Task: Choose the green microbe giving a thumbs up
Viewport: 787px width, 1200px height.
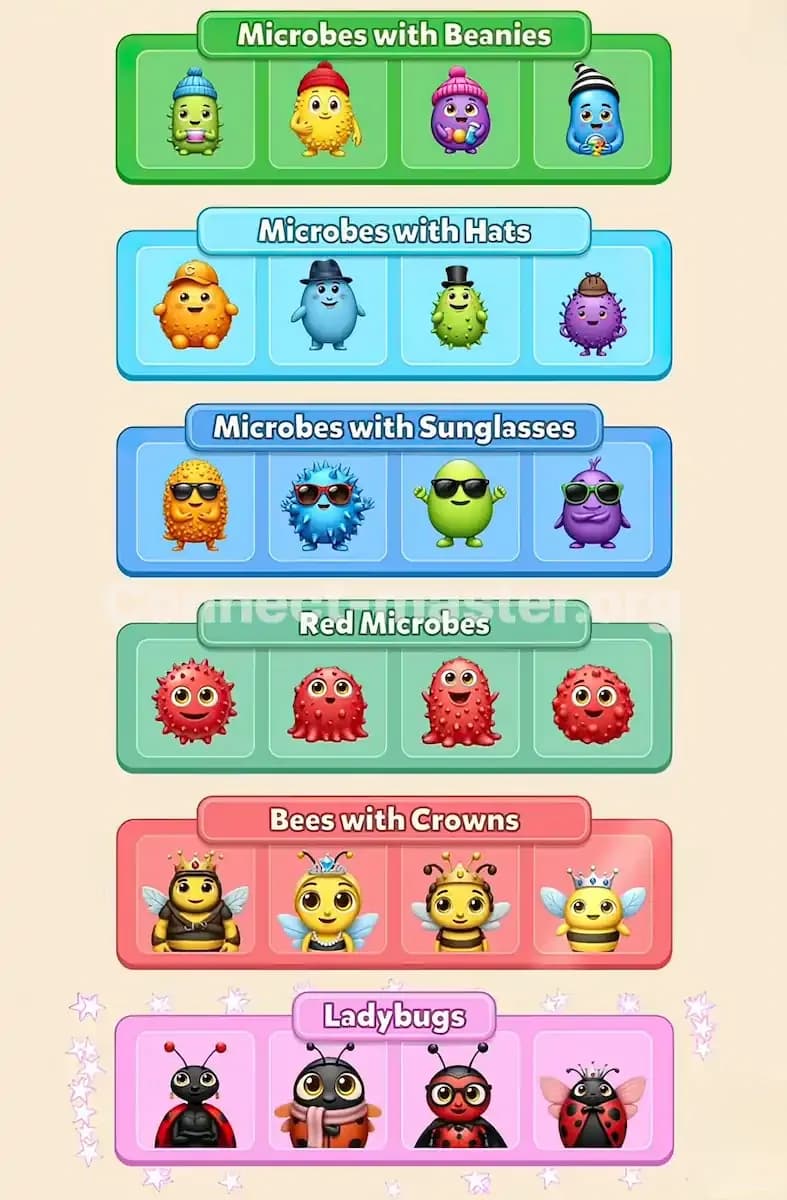Action: click(x=459, y=503)
